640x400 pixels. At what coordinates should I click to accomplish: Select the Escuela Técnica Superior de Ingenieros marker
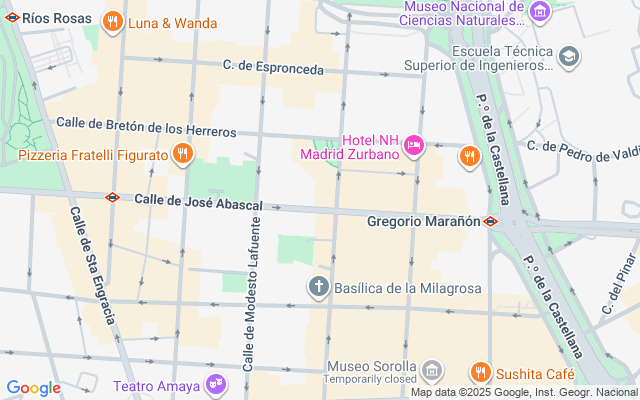[x=569, y=57]
